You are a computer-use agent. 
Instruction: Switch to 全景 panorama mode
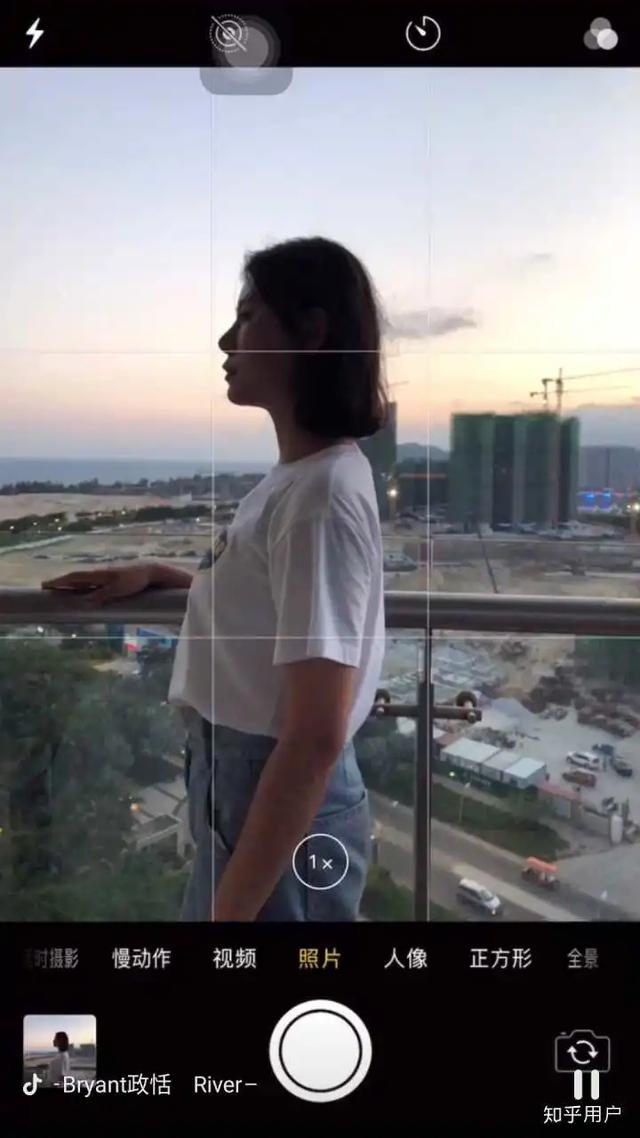pos(583,958)
